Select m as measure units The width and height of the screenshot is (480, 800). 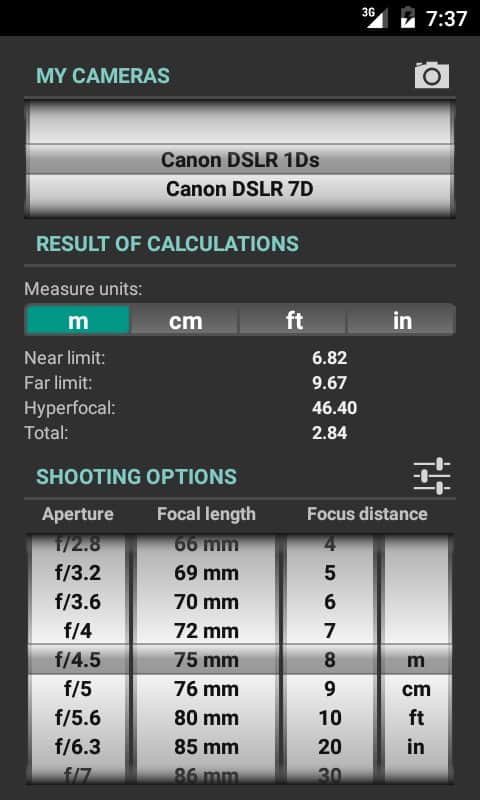(x=78, y=320)
